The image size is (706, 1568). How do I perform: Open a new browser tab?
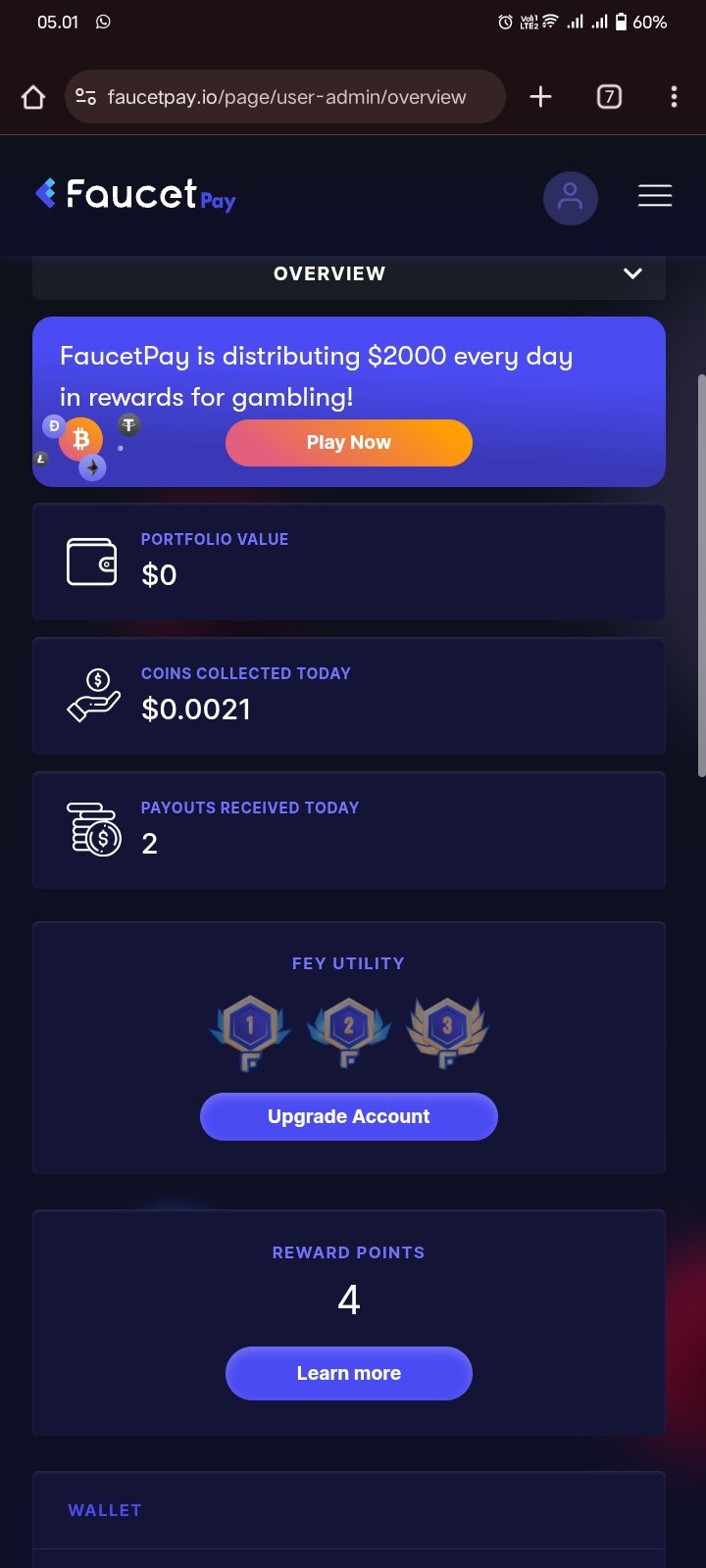click(x=540, y=96)
